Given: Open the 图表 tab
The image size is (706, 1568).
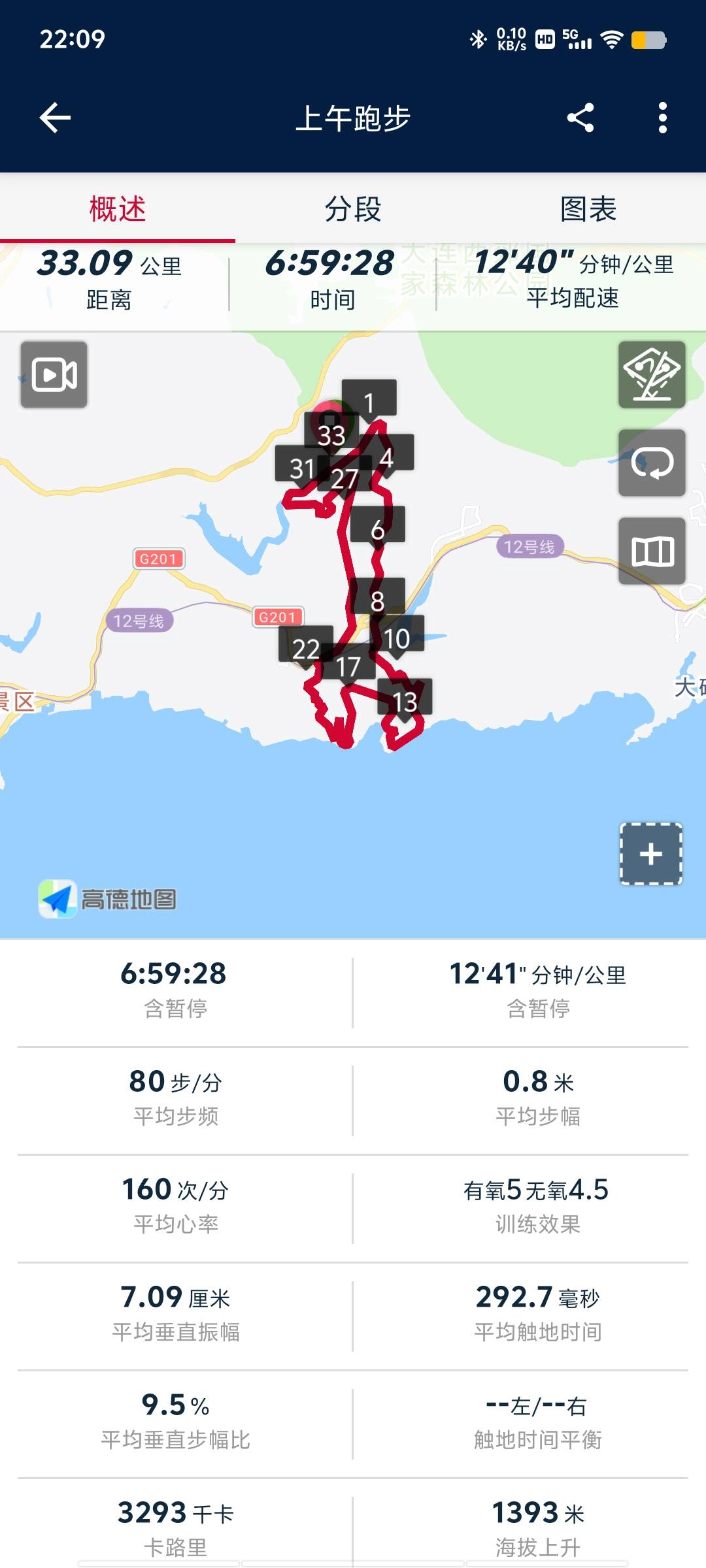Looking at the screenshot, I should (x=587, y=209).
